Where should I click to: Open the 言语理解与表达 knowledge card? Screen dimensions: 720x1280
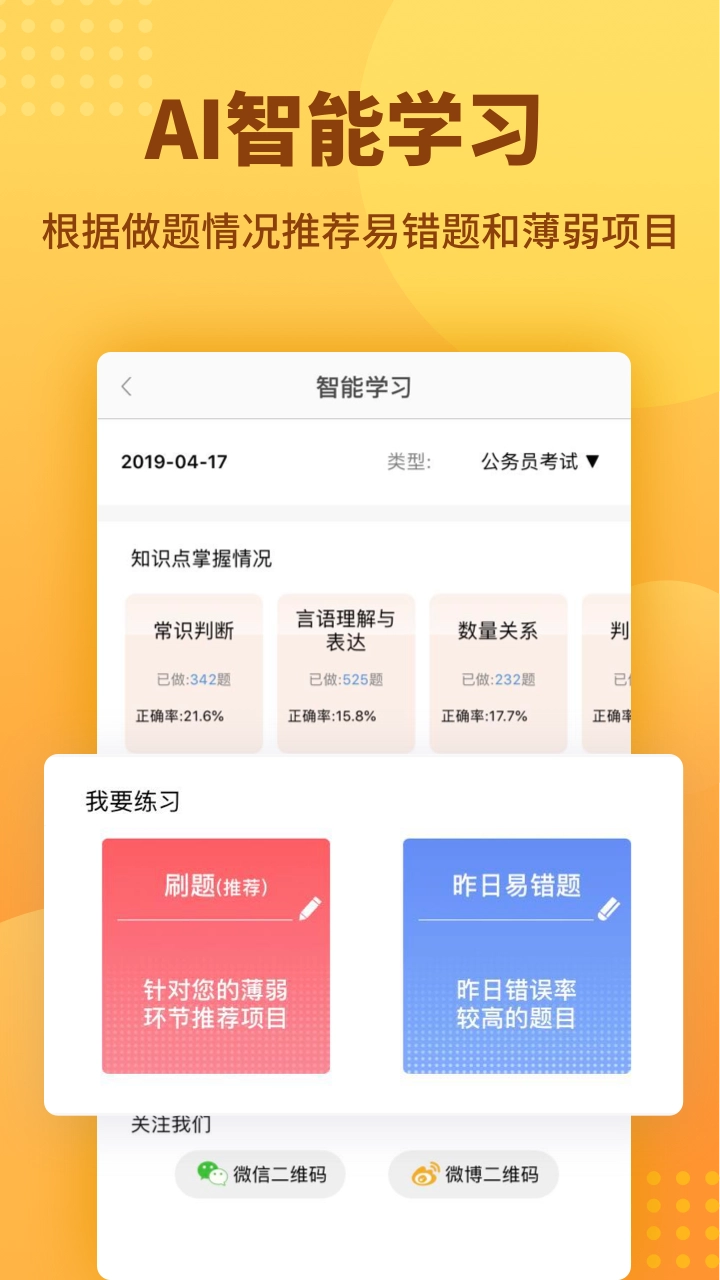click(x=348, y=672)
